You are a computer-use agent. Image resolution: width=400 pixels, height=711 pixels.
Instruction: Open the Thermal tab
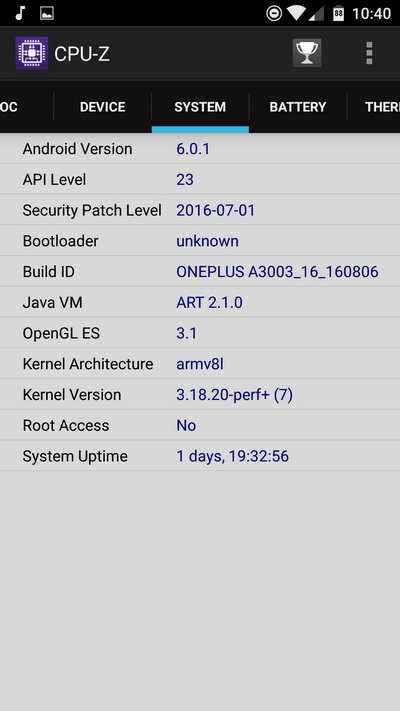(x=374, y=107)
